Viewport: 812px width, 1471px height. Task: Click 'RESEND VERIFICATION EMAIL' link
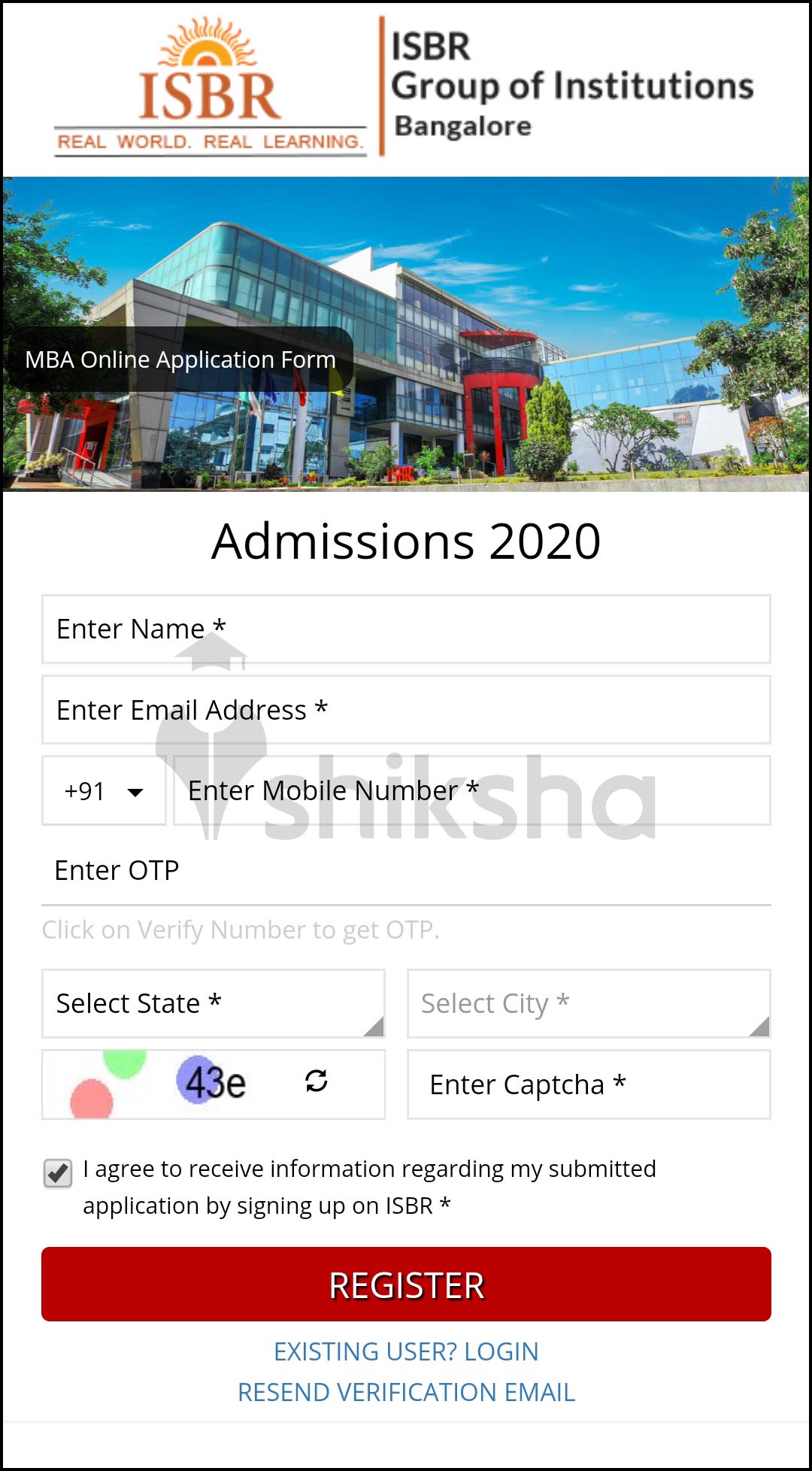coord(406,1392)
